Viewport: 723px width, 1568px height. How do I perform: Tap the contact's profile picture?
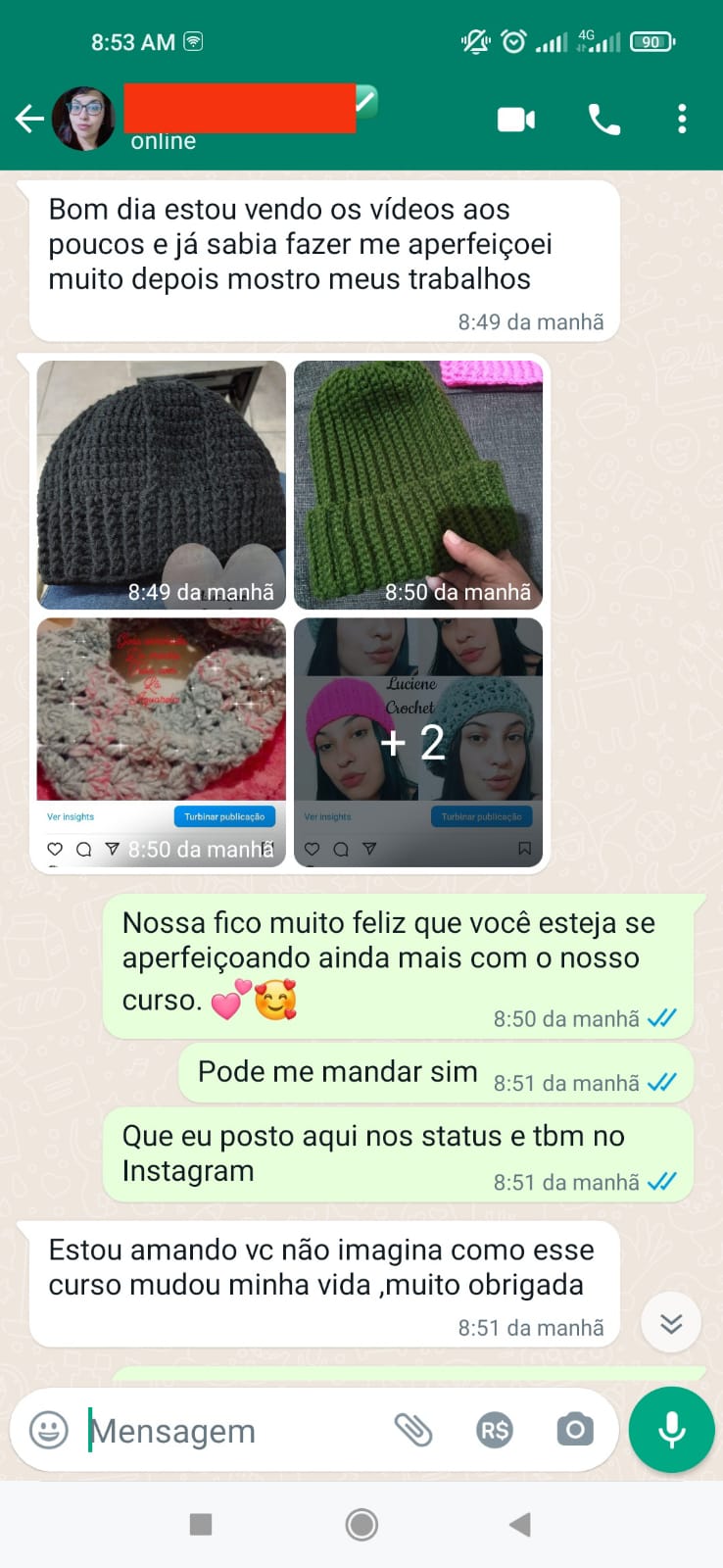(x=85, y=116)
